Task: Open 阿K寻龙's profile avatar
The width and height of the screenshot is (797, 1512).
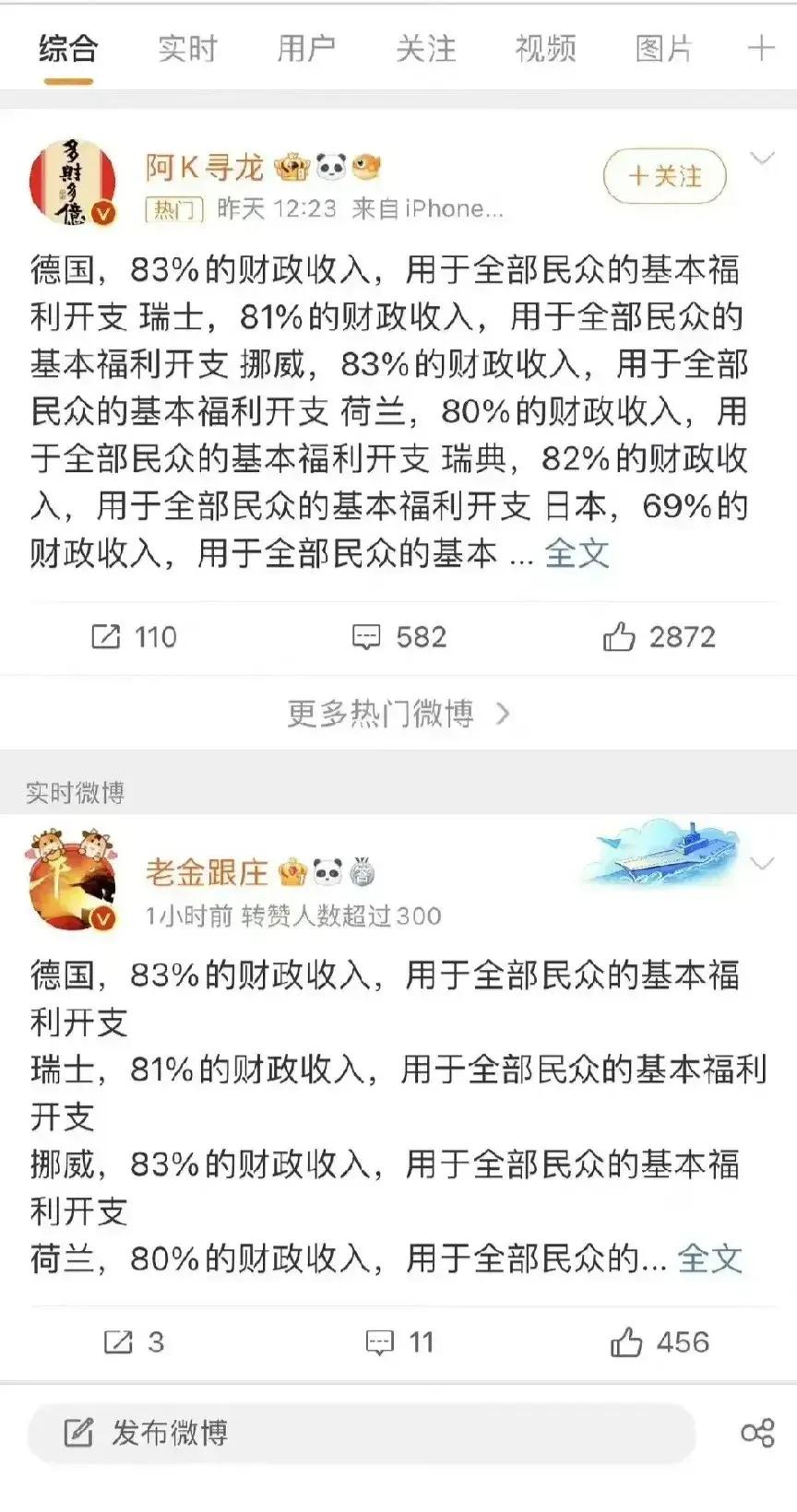Action: tap(73, 182)
